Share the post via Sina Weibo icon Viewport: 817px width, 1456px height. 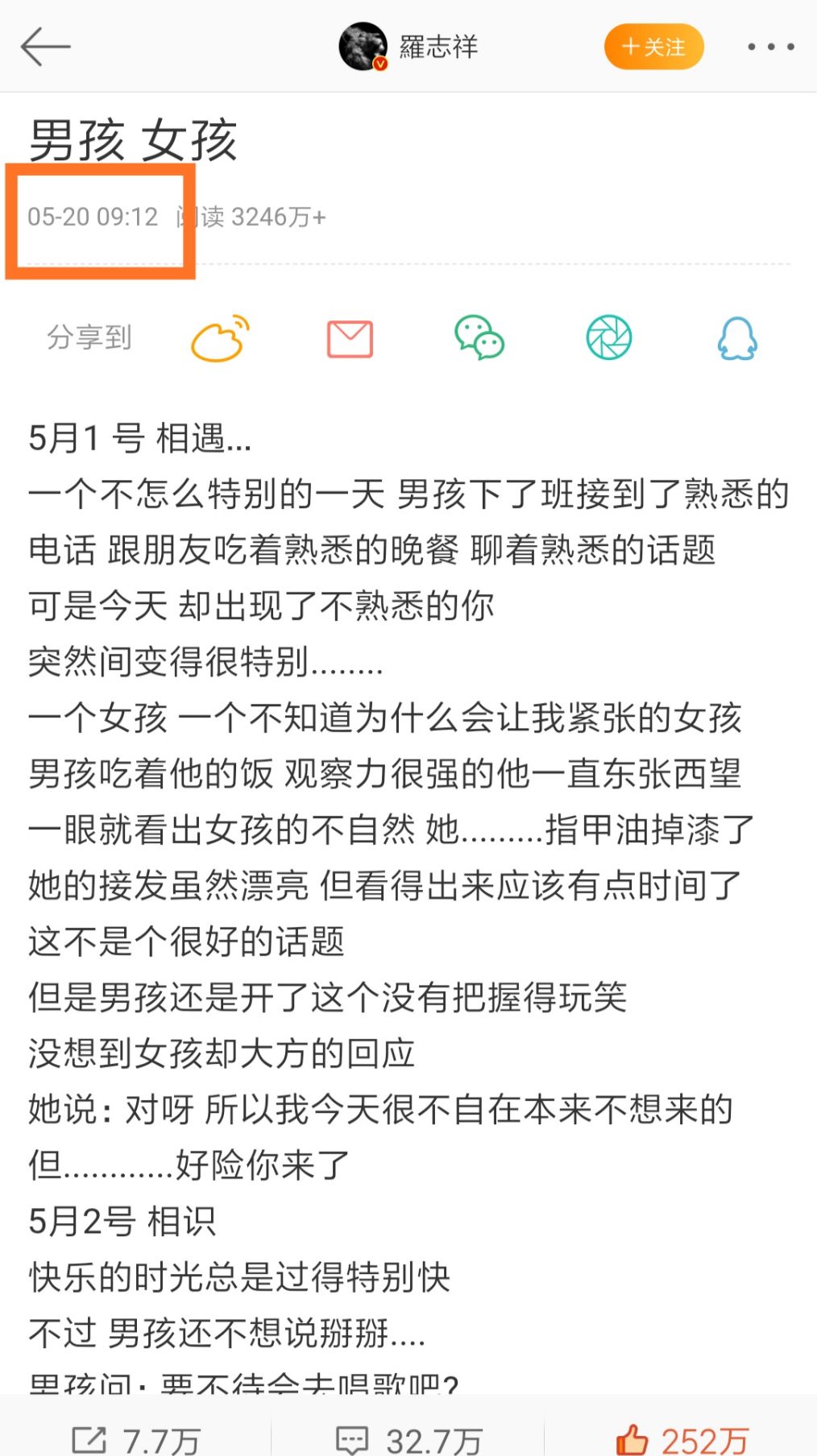(220, 339)
